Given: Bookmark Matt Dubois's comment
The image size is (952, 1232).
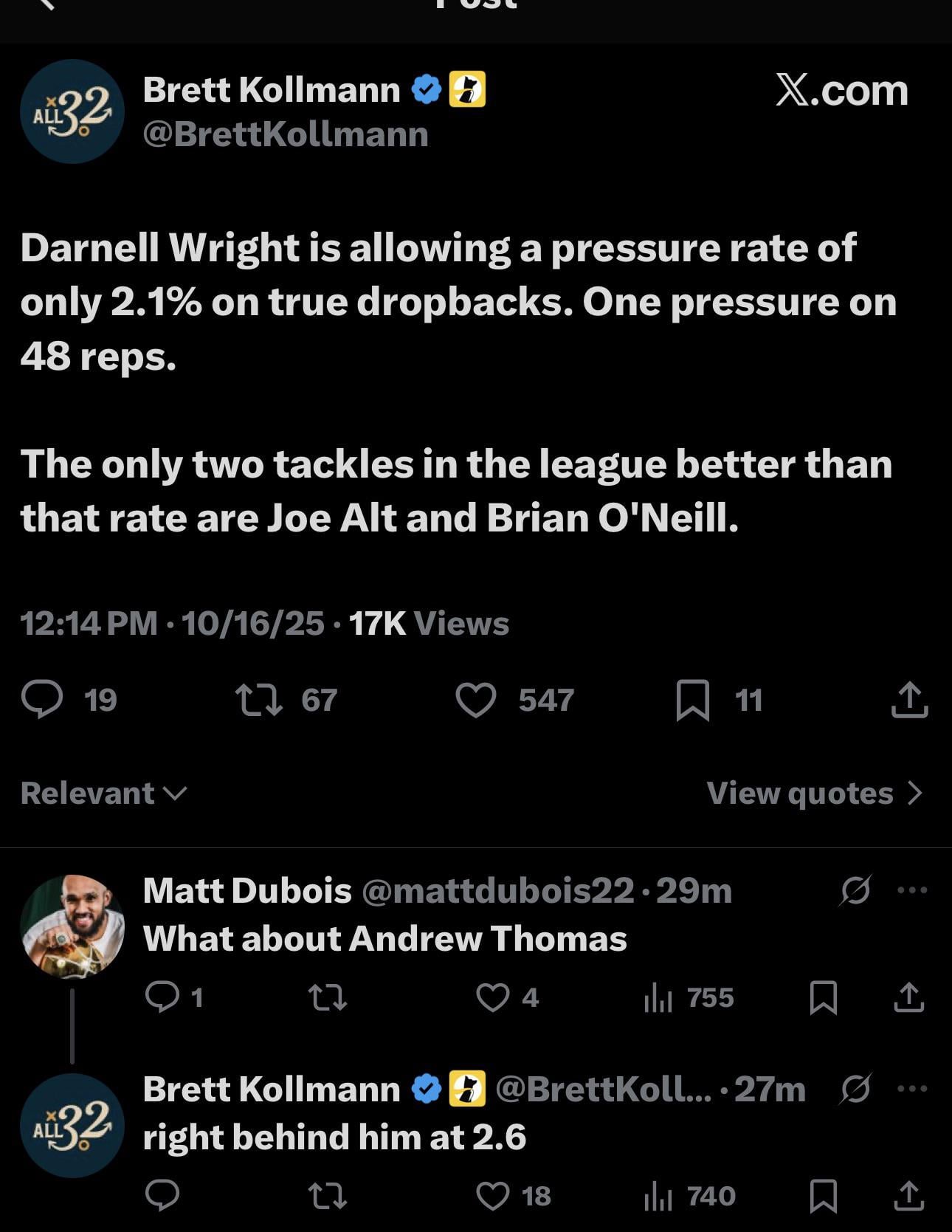Looking at the screenshot, I should [823, 997].
